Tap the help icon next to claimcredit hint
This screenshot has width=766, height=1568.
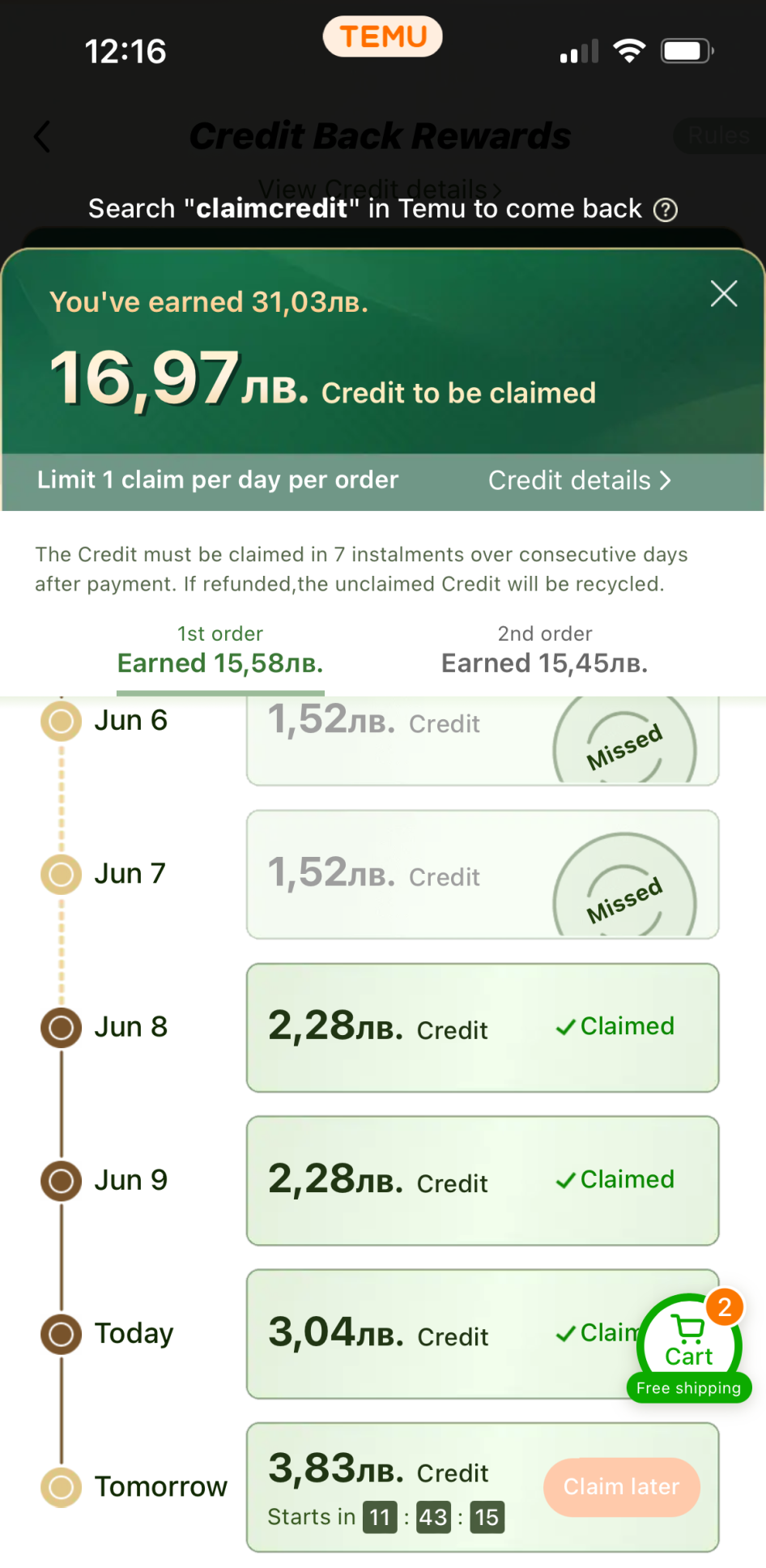click(666, 210)
